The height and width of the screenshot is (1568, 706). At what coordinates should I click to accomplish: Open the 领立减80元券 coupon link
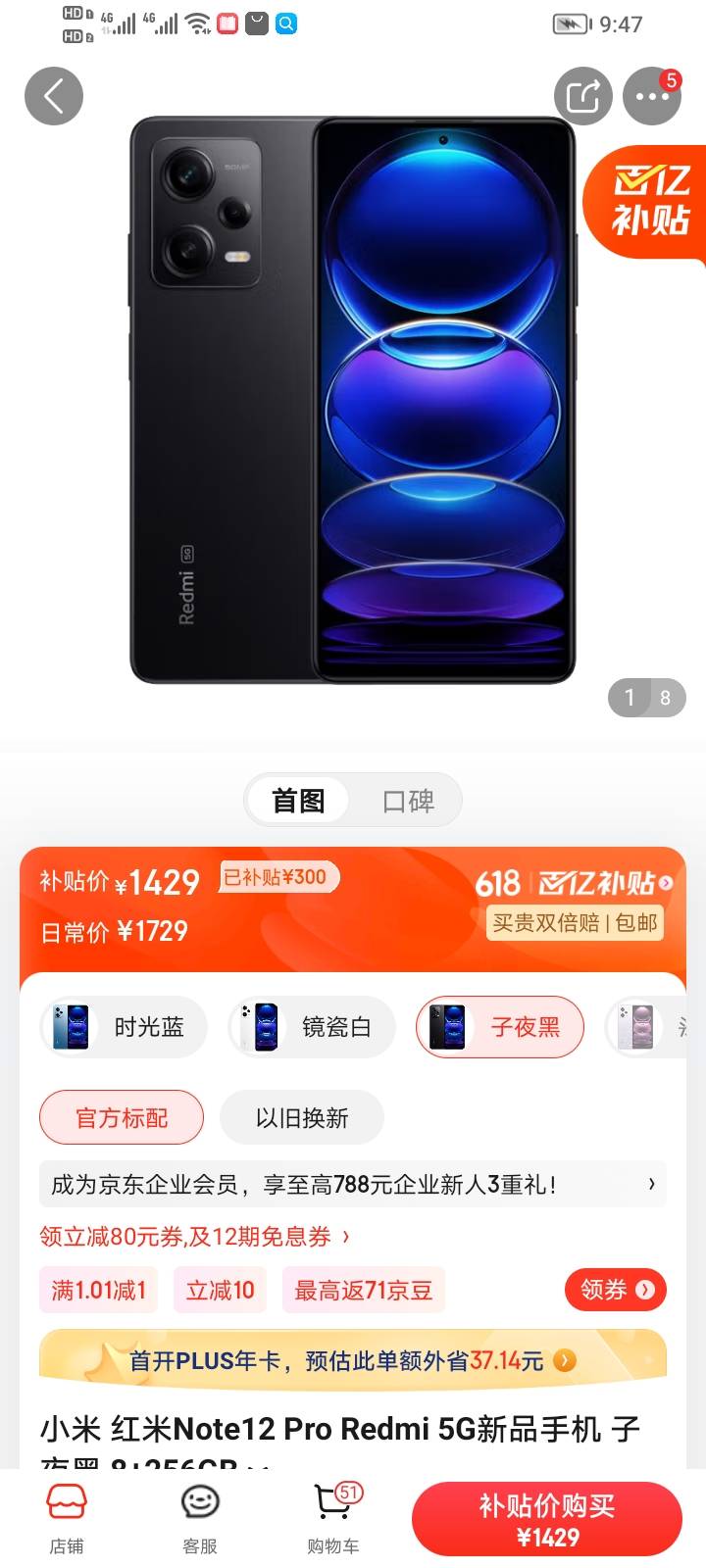tap(194, 1237)
